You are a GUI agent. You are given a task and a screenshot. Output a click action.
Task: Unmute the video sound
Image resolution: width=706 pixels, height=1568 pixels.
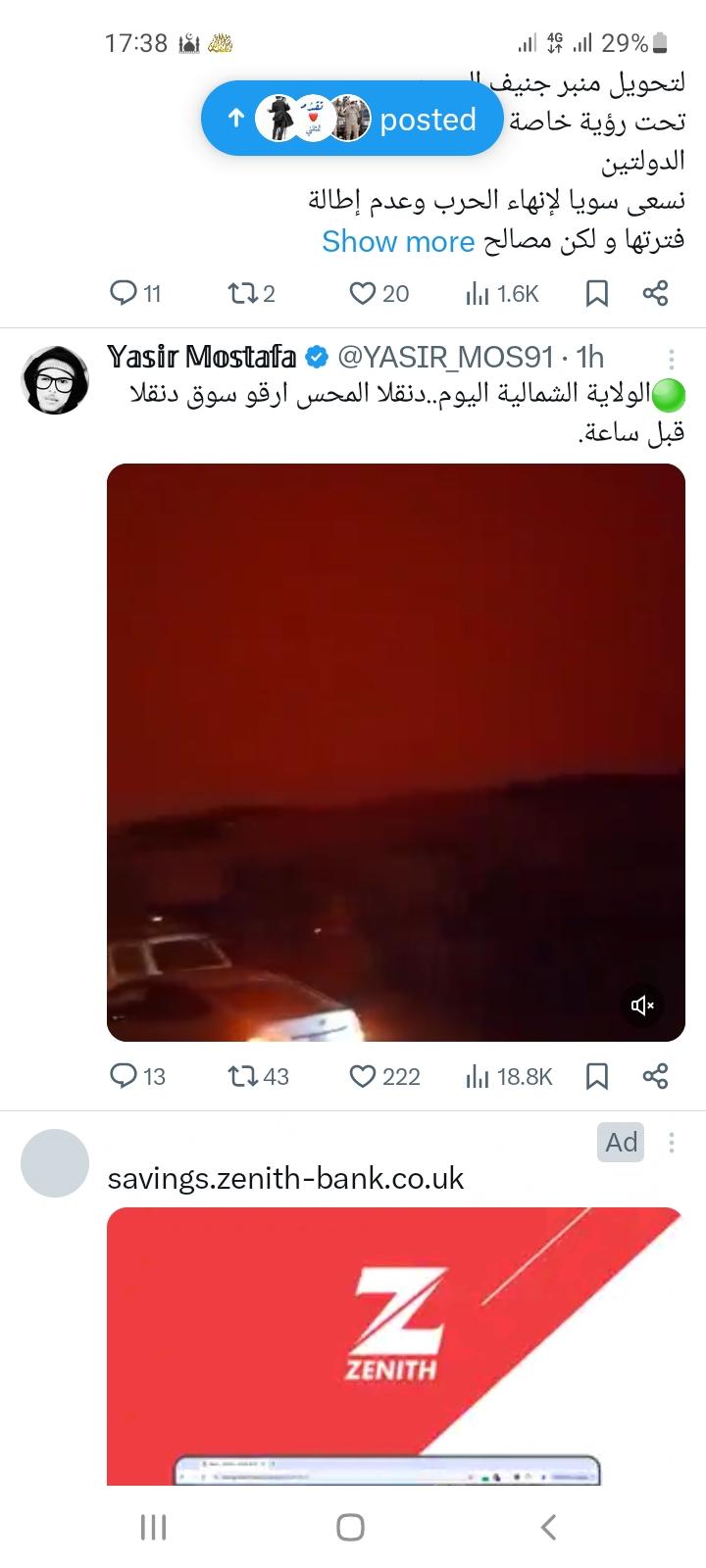642,1004
